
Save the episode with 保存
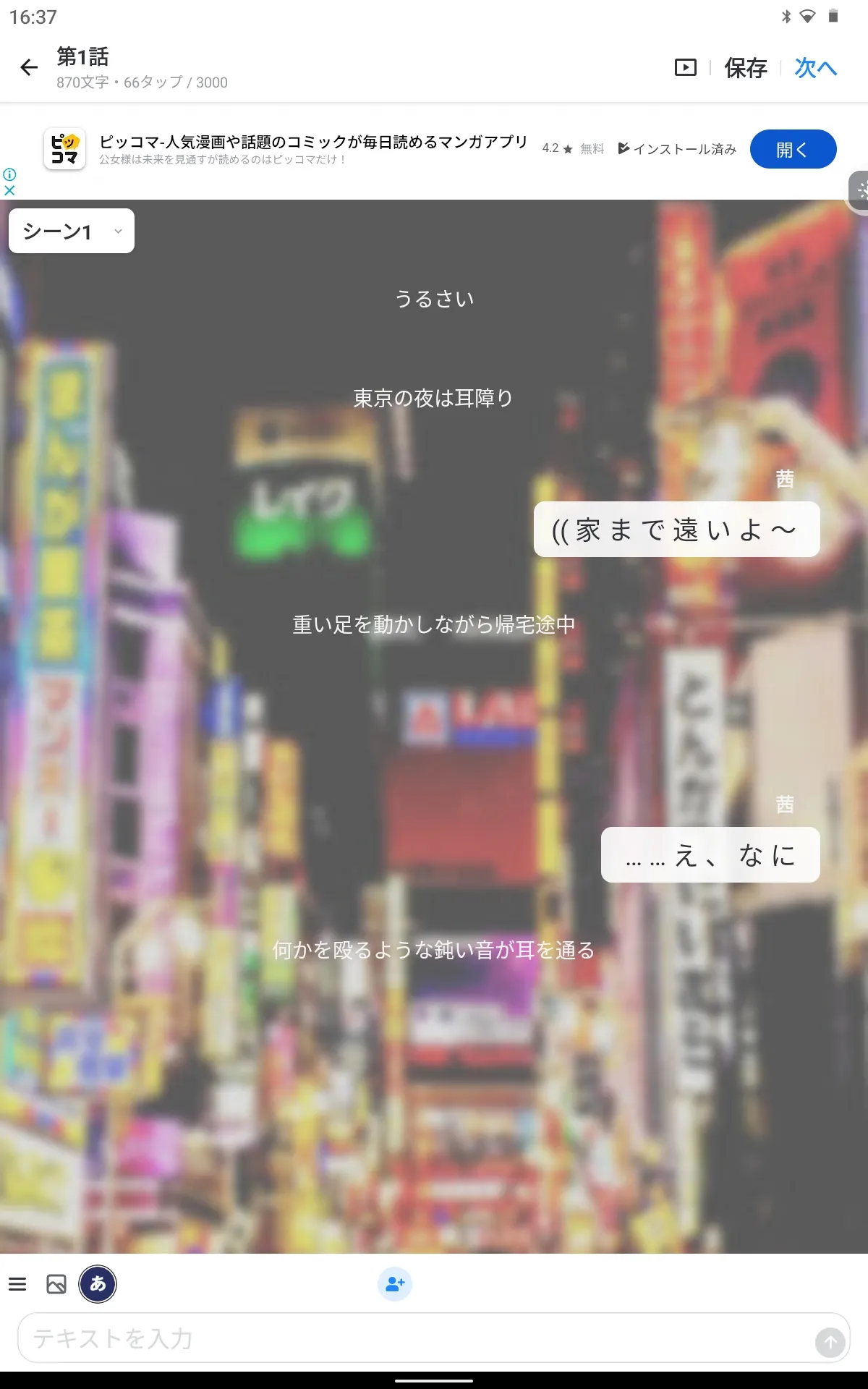[x=746, y=68]
